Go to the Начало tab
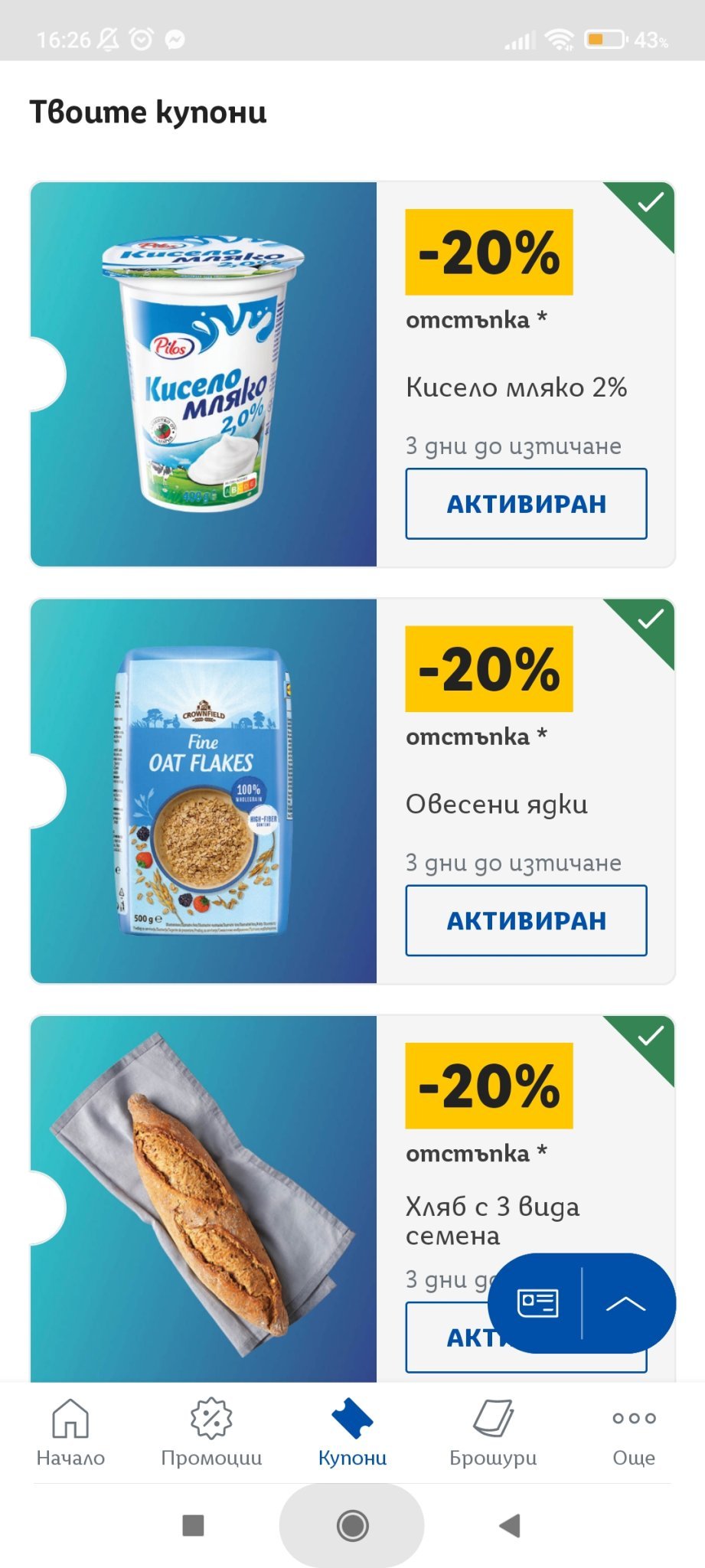This screenshot has width=705, height=1568. (70, 1432)
